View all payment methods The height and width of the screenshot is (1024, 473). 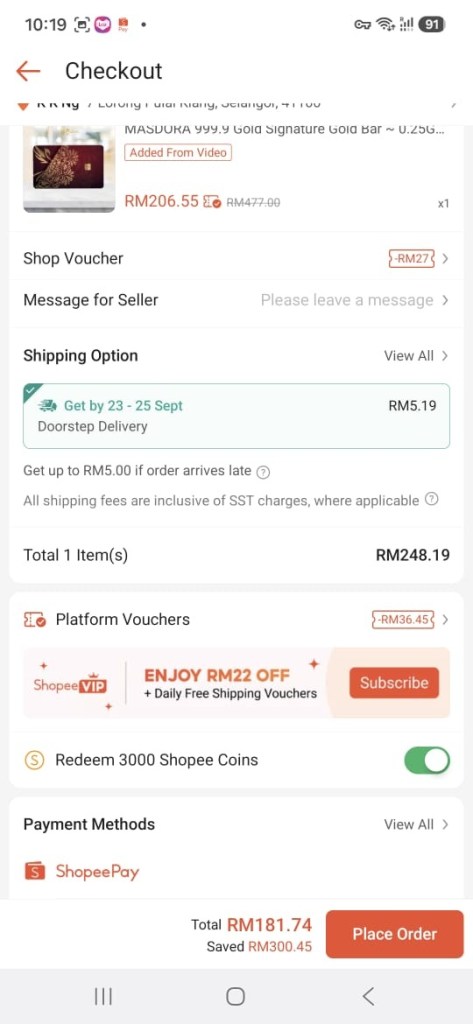click(x=416, y=824)
